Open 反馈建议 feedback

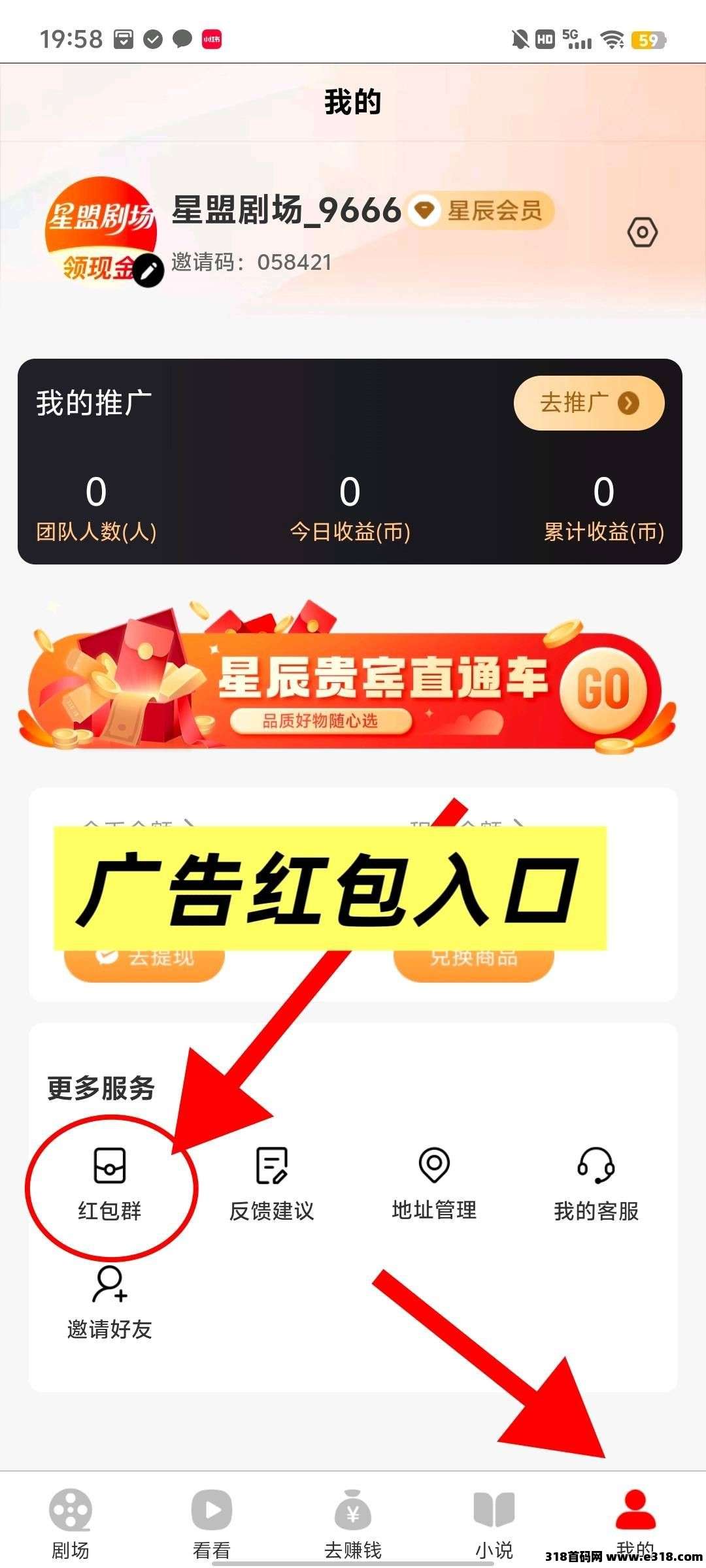271,1184
